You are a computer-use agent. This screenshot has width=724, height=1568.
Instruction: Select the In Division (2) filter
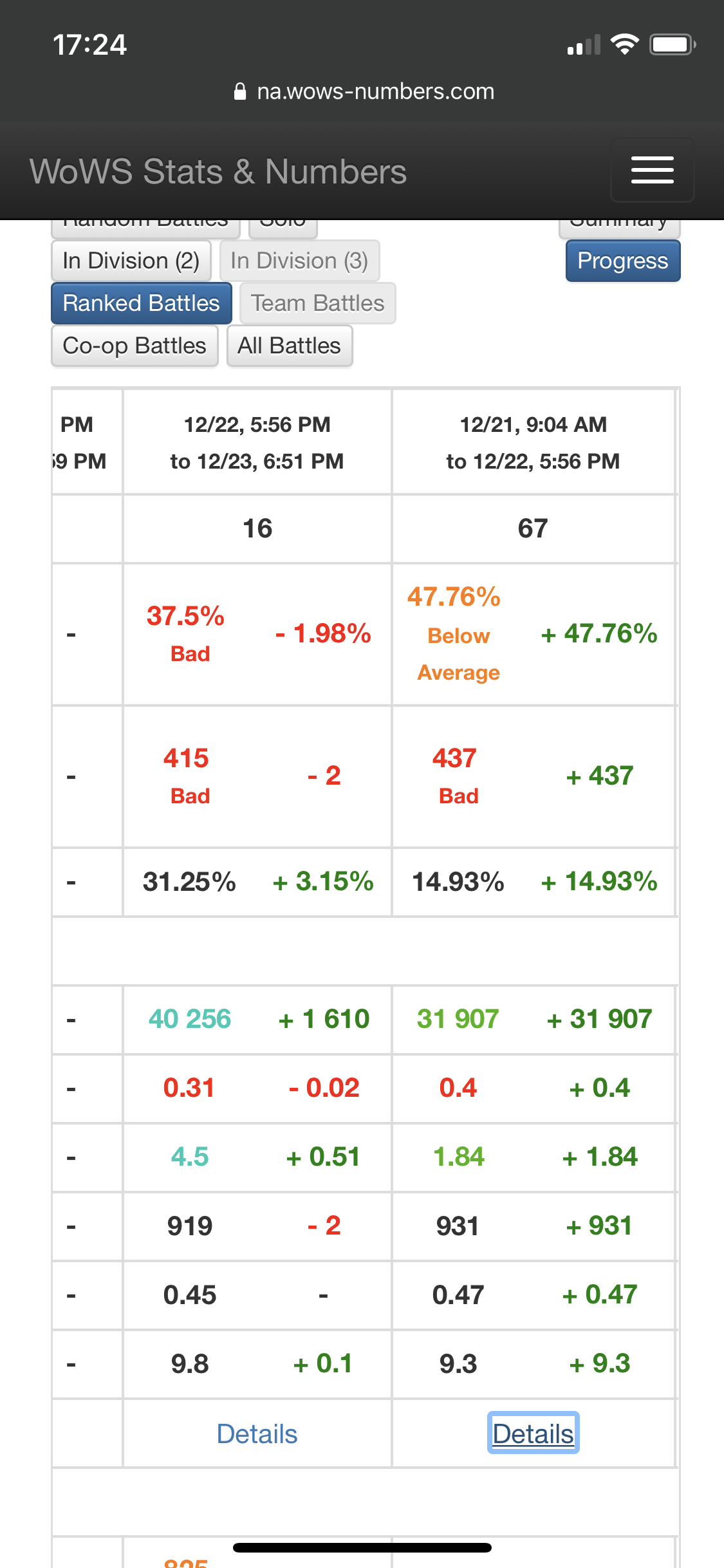pyautogui.click(x=131, y=261)
